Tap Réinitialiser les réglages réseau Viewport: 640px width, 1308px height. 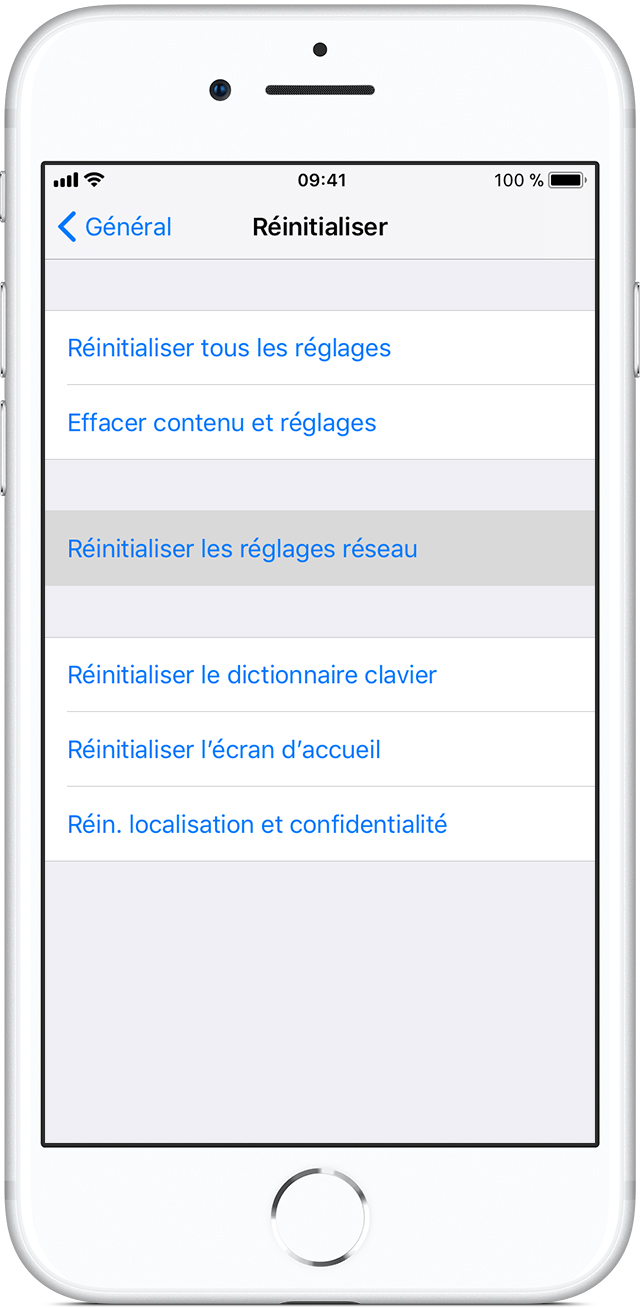[242, 549]
